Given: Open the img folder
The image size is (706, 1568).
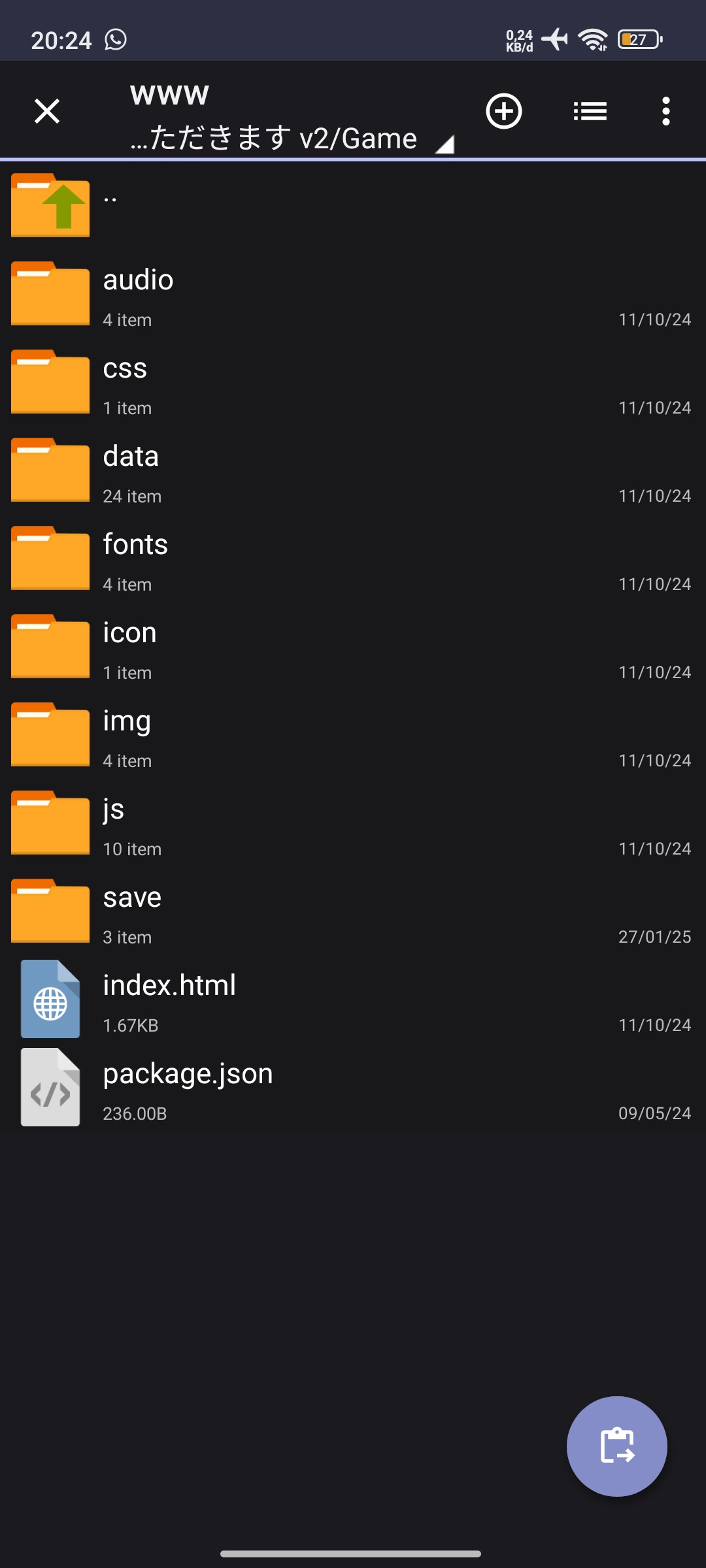Looking at the screenshot, I should [353, 734].
